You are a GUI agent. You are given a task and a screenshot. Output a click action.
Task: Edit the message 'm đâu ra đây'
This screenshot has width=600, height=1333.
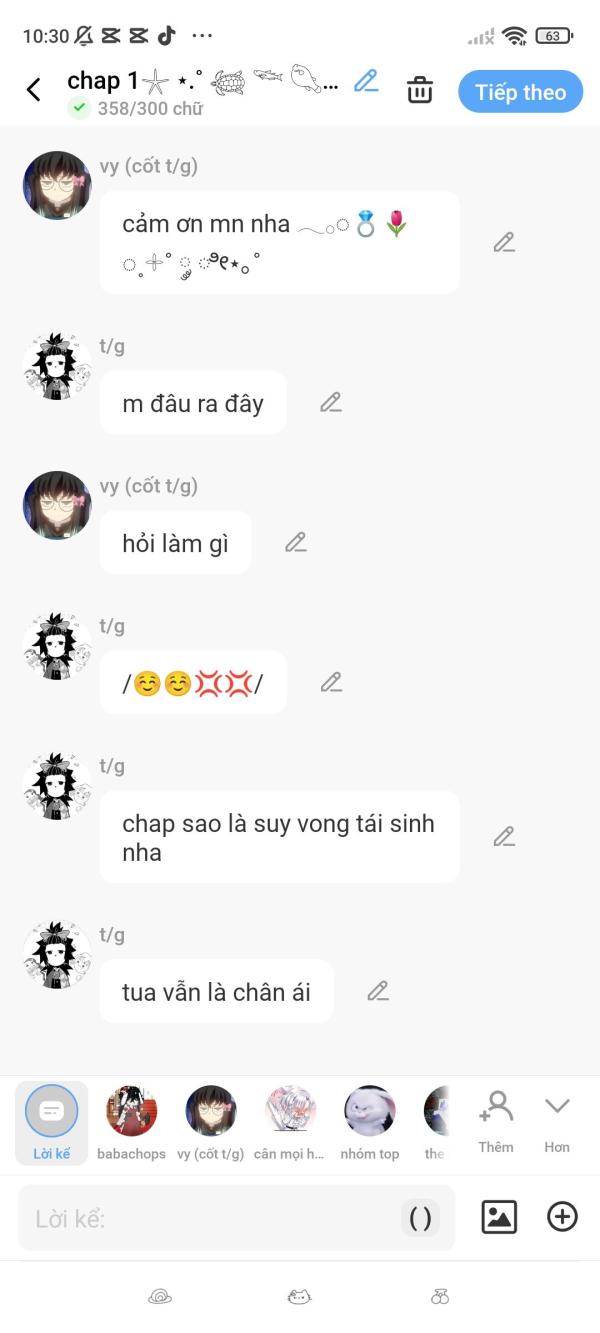pyautogui.click(x=331, y=402)
